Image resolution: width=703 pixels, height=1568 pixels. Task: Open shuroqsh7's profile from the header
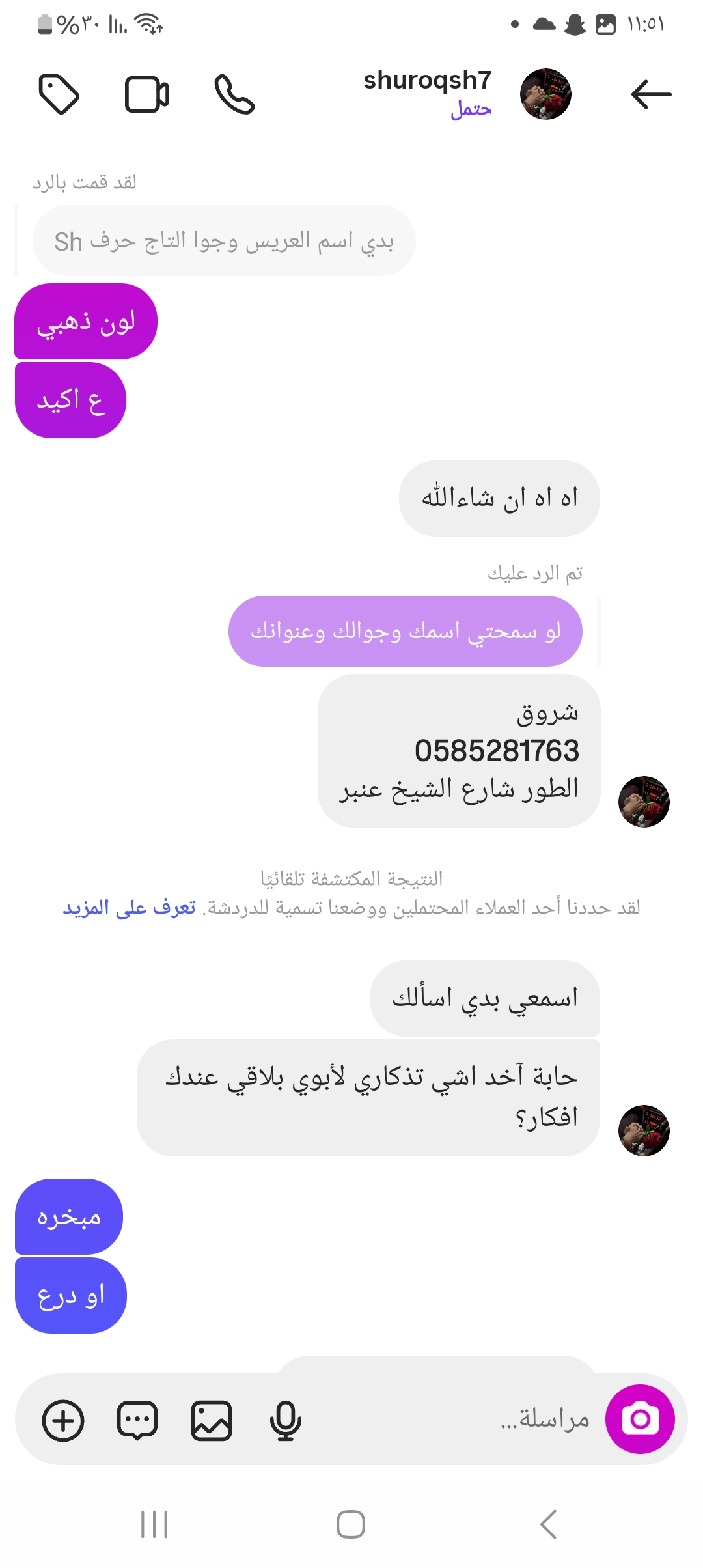(545, 94)
